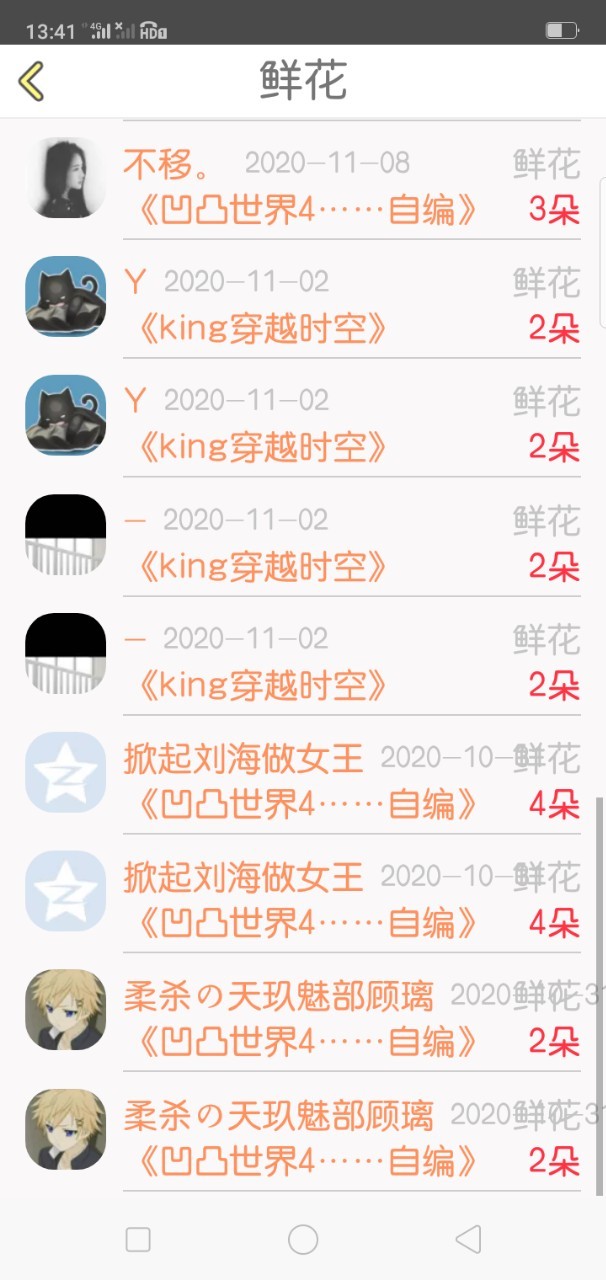Open the flower record from 不移。
The height and width of the screenshot is (1280, 606).
[x=303, y=180]
